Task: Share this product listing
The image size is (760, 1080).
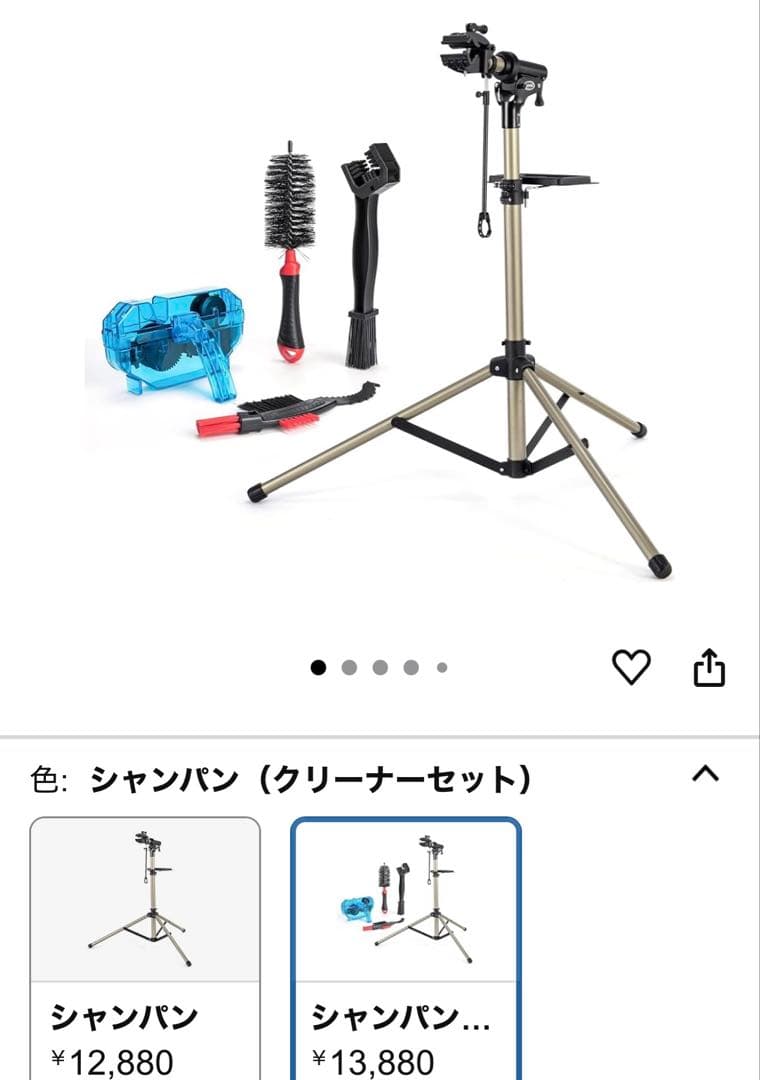Action: [709, 667]
